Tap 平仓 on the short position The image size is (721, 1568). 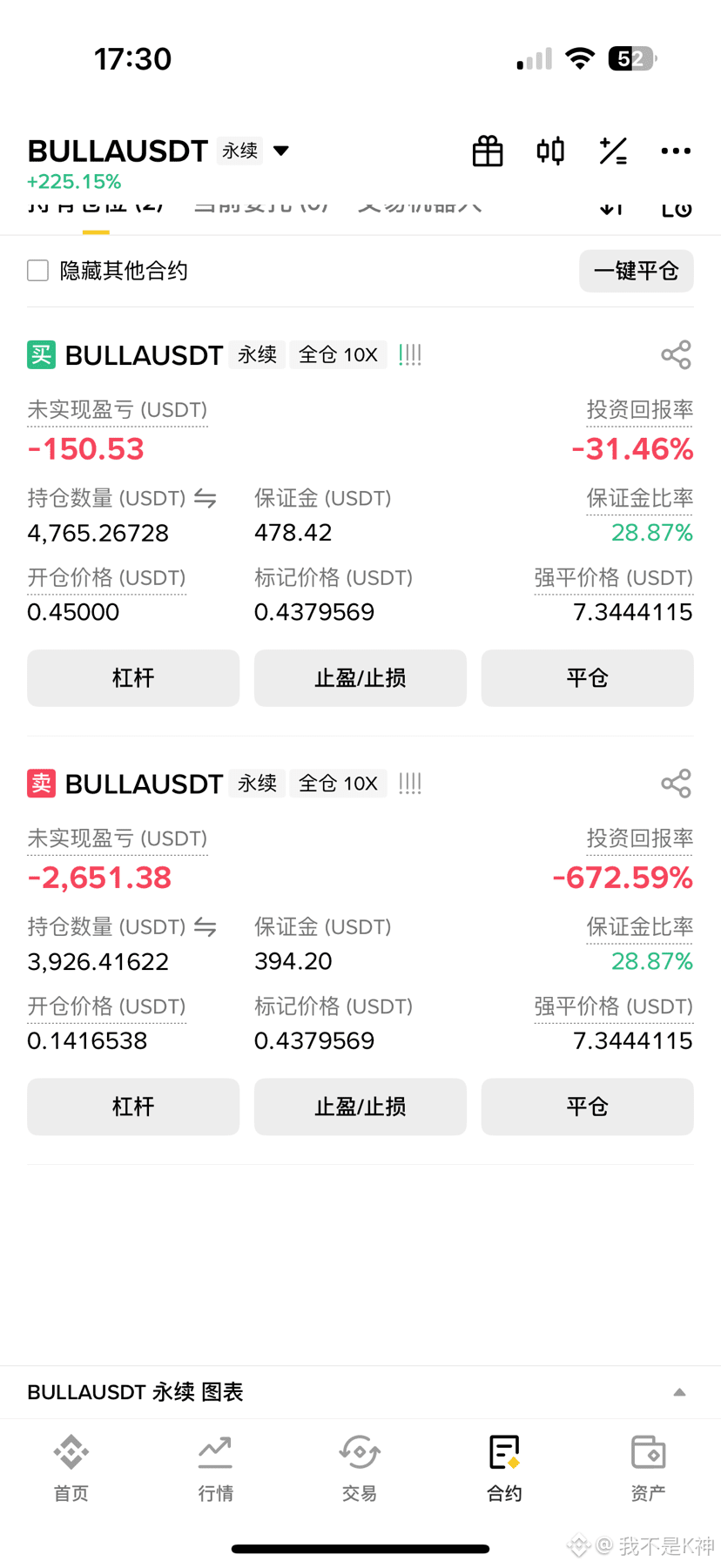click(588, 1107)
